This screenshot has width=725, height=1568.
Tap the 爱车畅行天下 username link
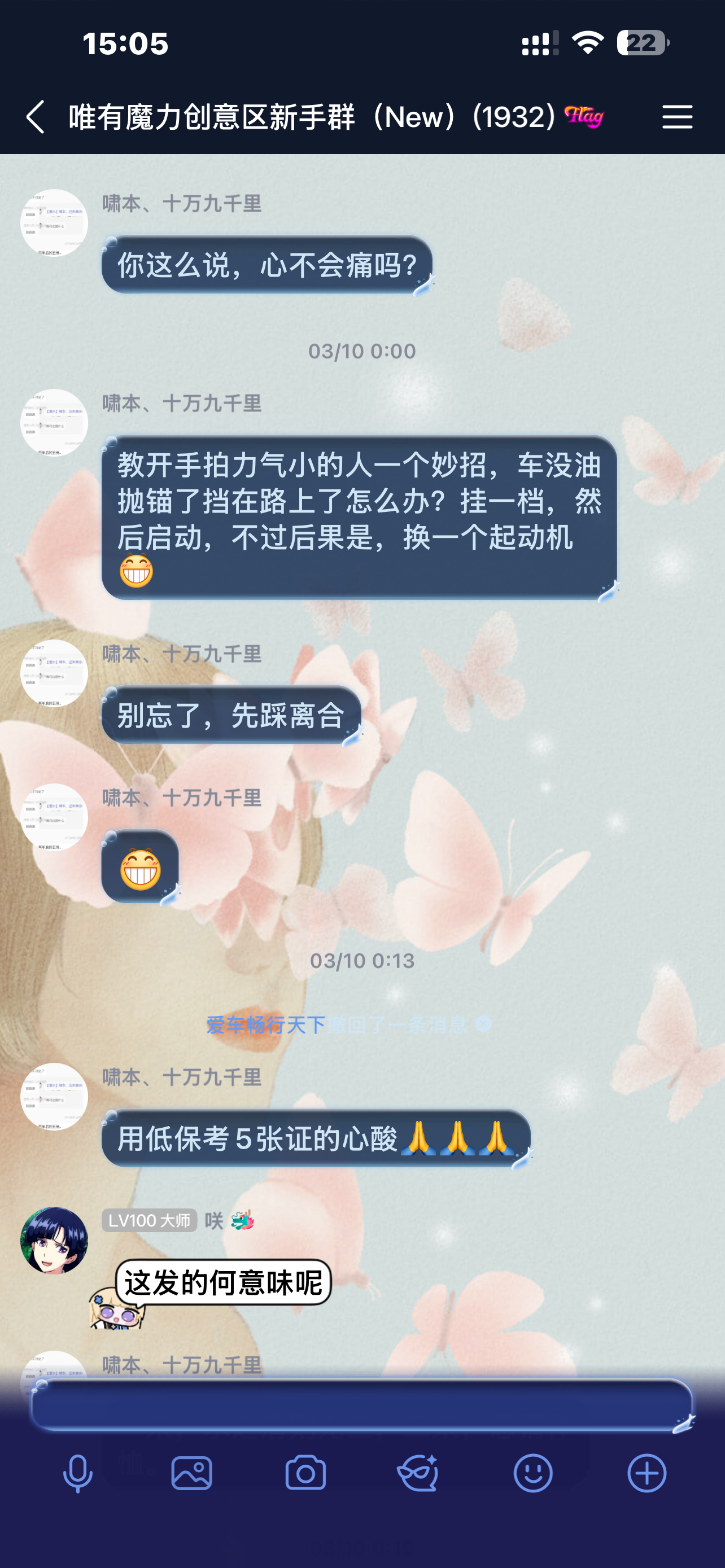point(266,1025)
